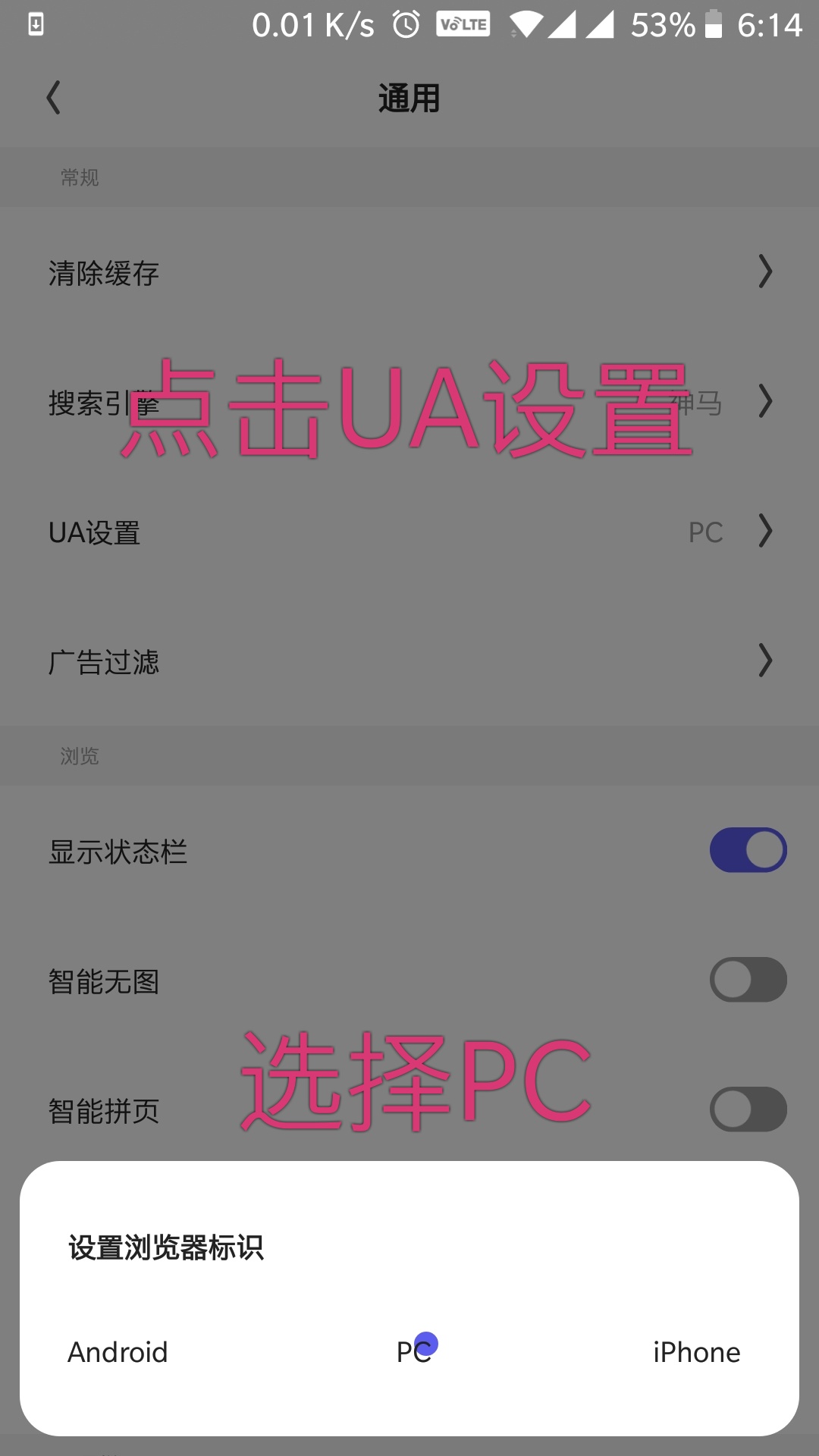Tap the clock showing 6:14

click(x=768, y=24)
